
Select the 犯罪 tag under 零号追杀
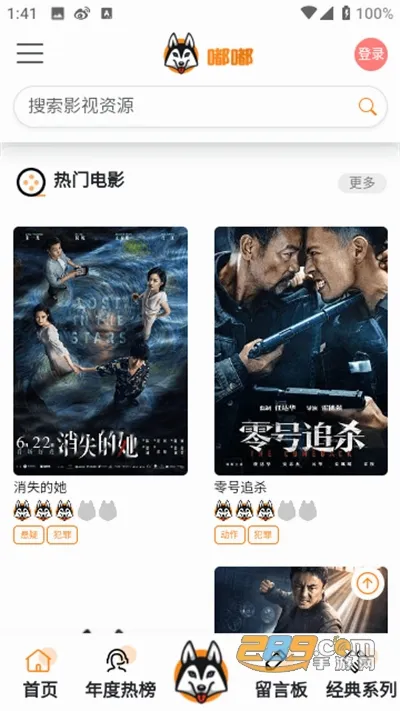pos(263,535)
